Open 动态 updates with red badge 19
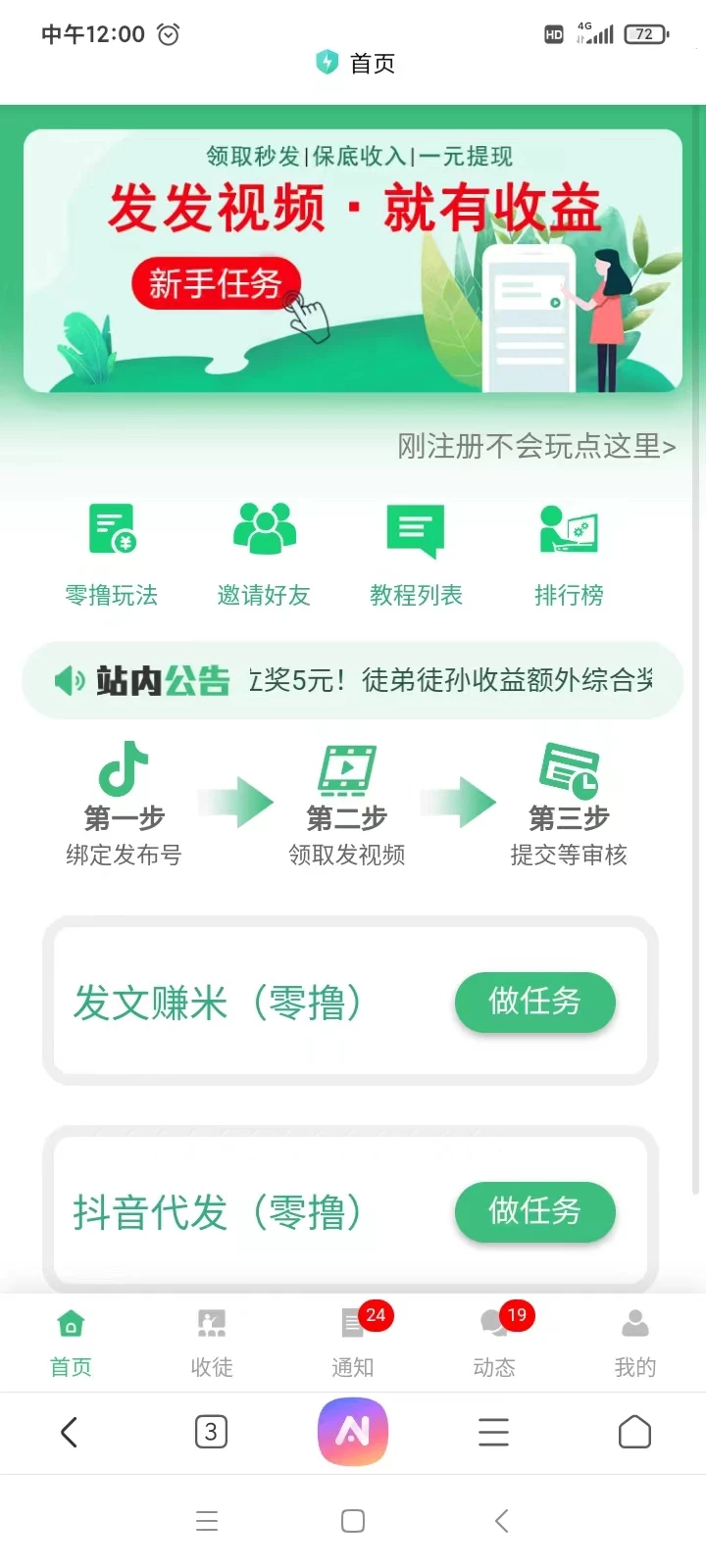The image size is (706, 1568). 493,1343
